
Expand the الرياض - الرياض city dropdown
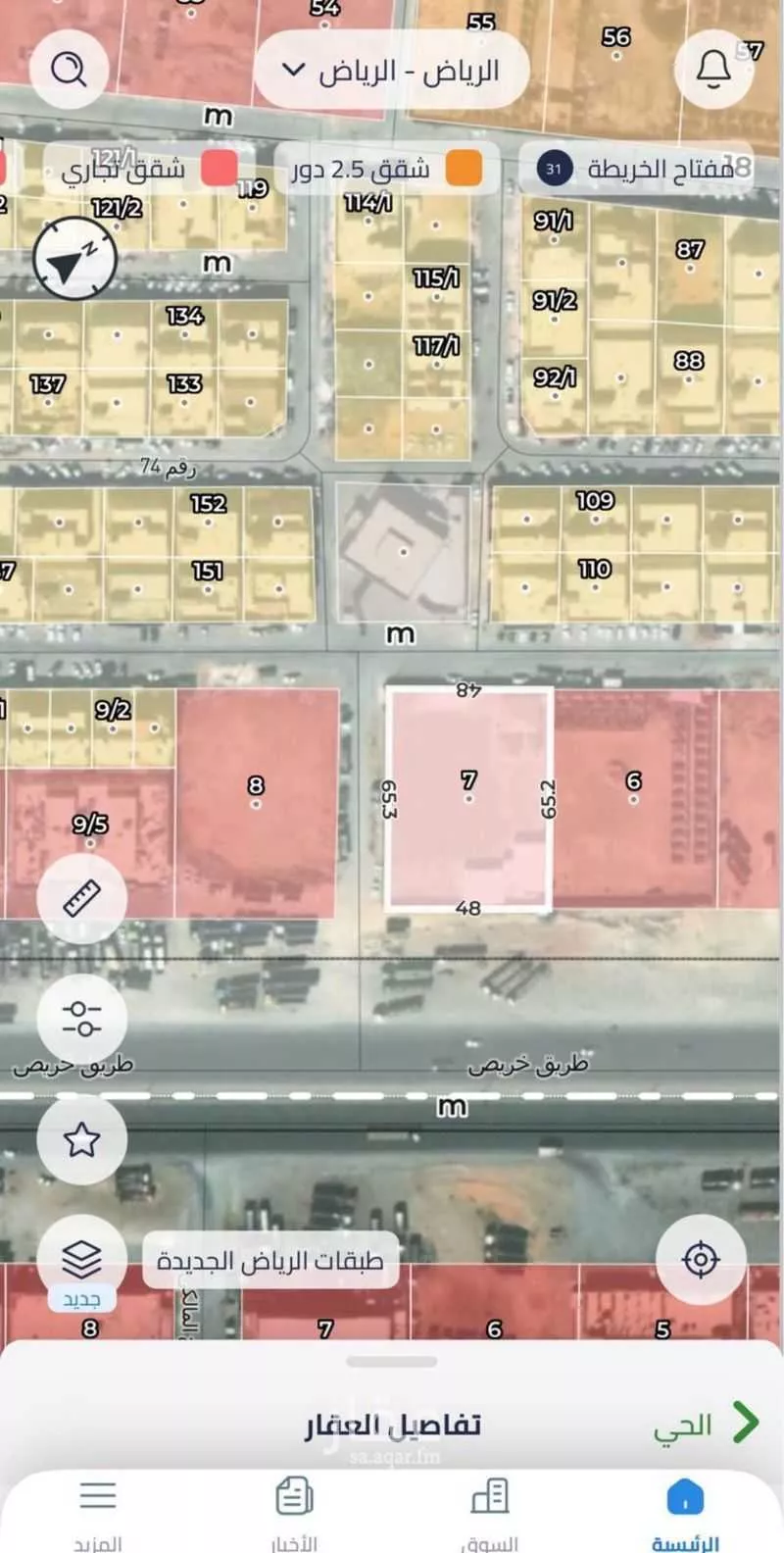point(391,71)
